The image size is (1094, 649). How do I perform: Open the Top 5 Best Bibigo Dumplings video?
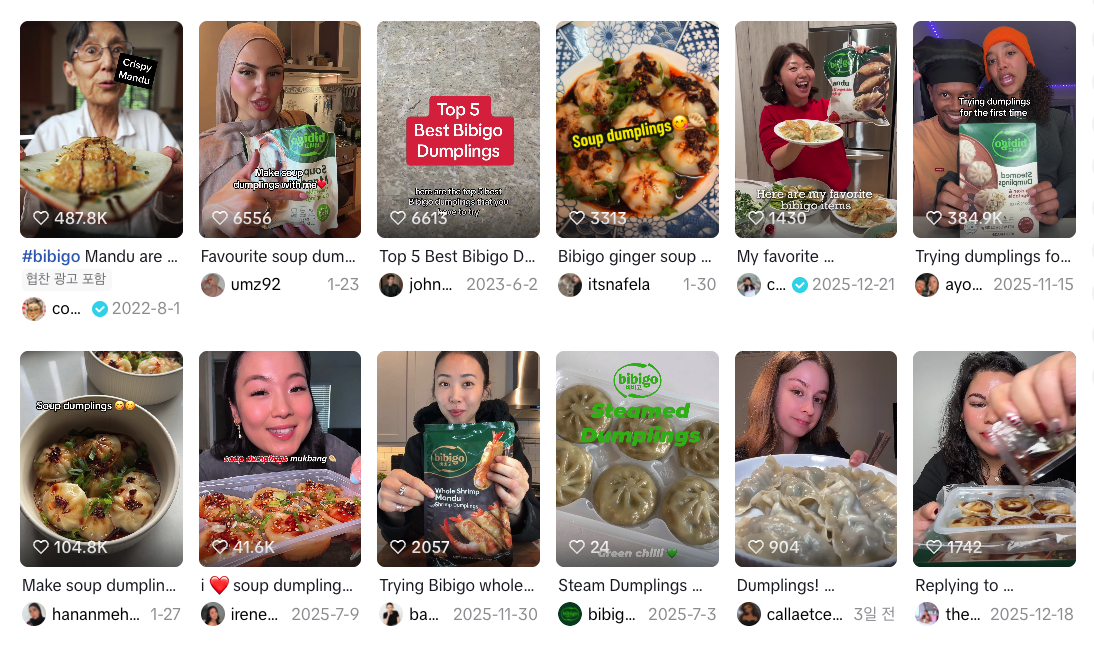[458, 129]
